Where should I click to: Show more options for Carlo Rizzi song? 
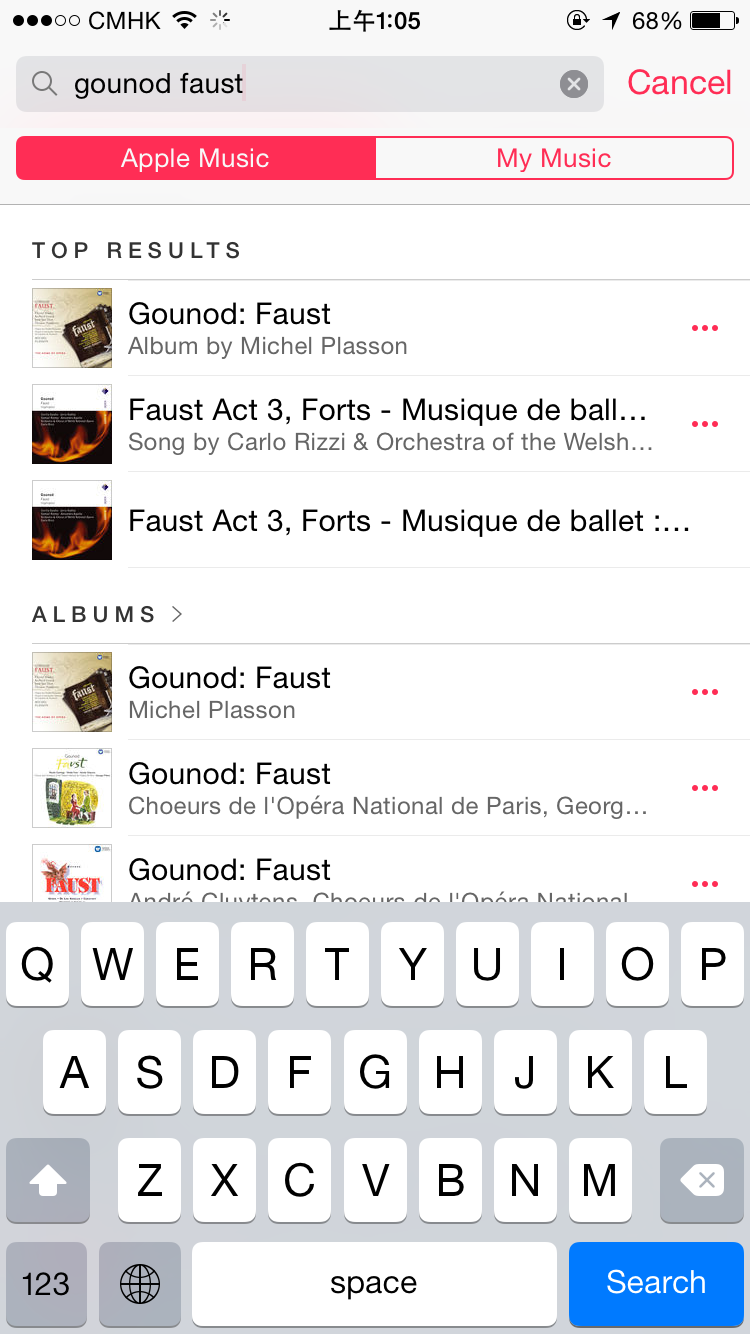point(705,424)
